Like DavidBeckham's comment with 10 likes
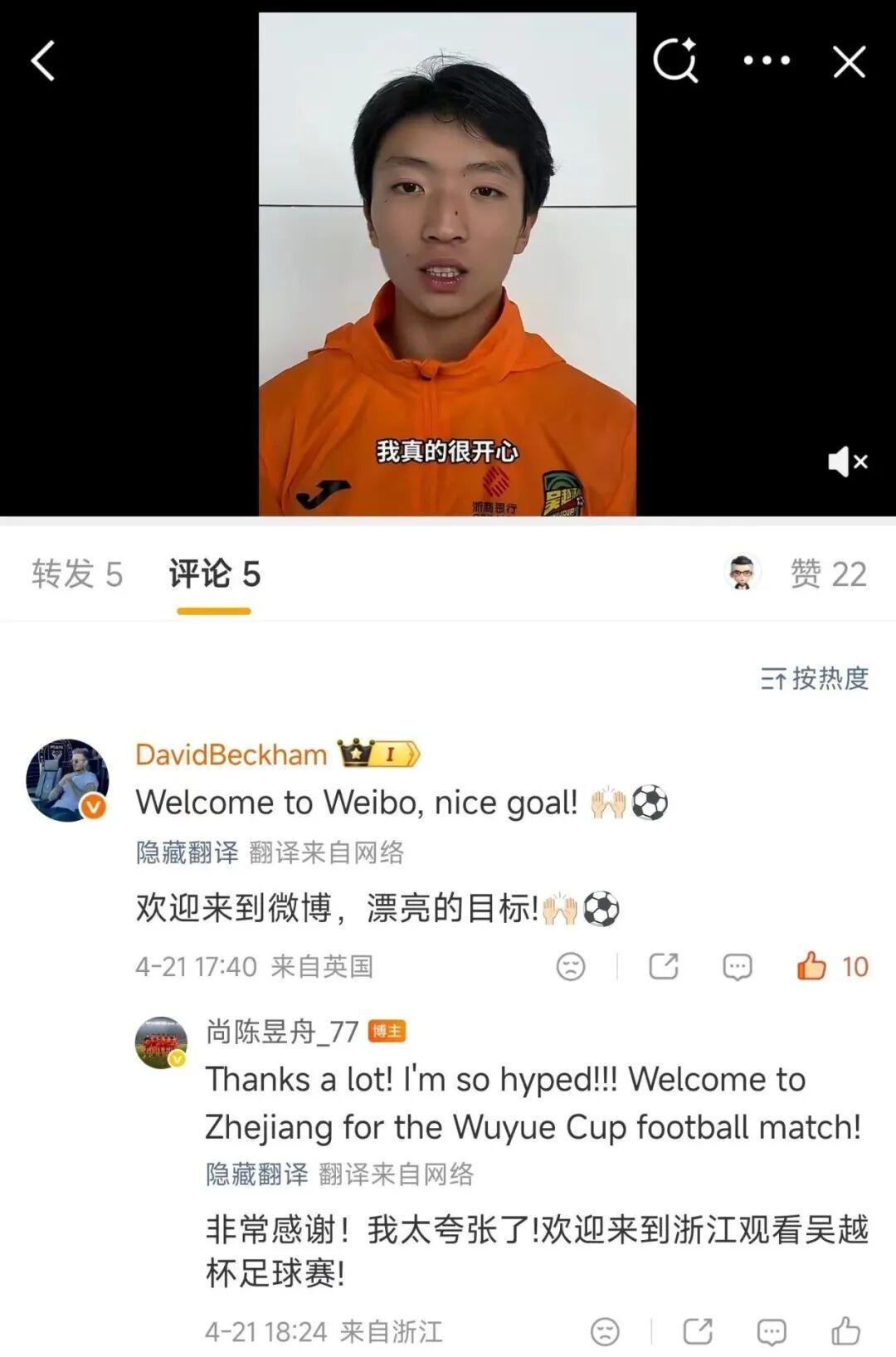This screenshot has width=896, height=1357. click(x=812, y=967)
